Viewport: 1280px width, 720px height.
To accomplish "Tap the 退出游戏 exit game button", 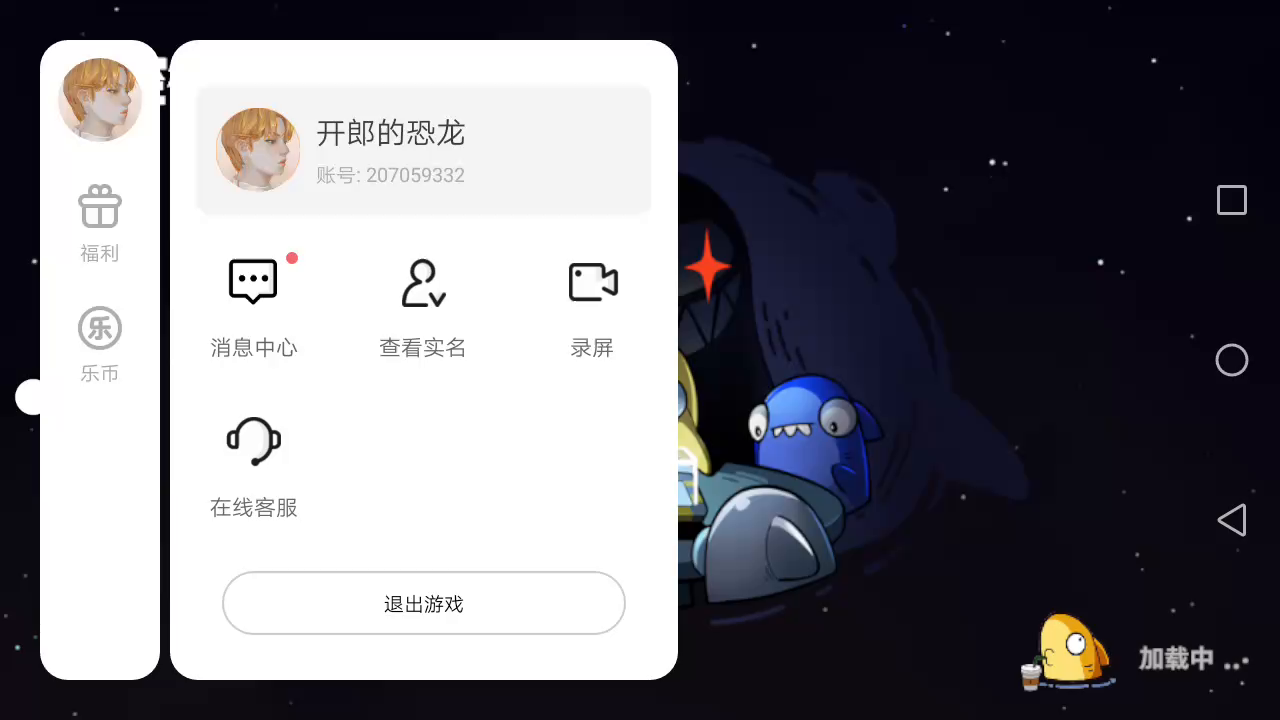I will click(x=423, y=603).
